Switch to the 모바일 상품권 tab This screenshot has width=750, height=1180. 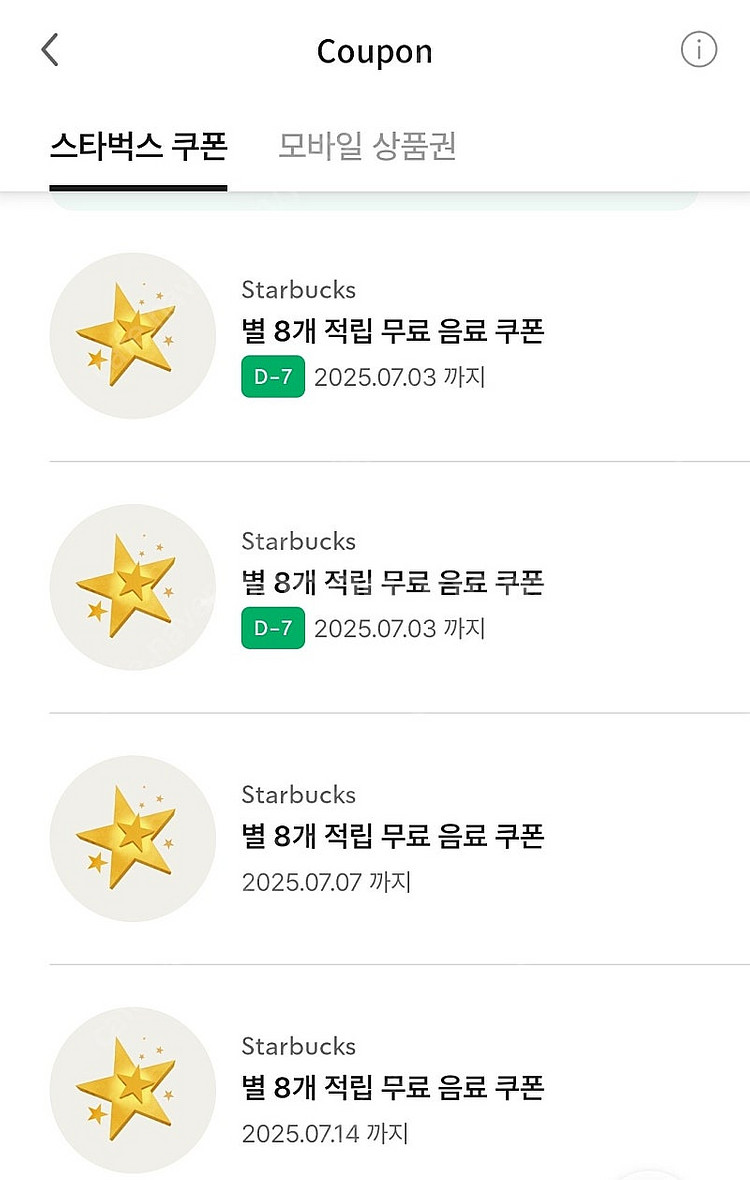point(367,147)
